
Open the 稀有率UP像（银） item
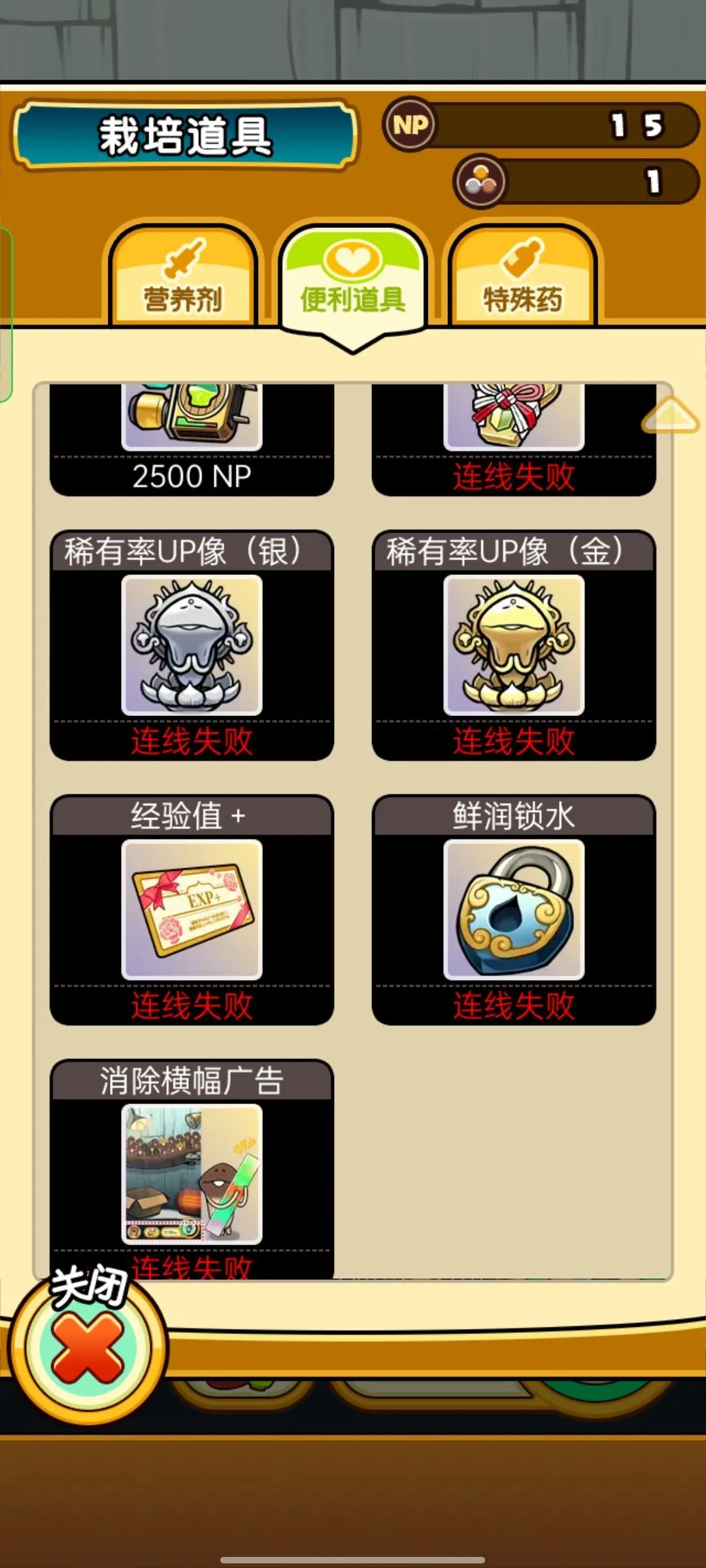[192, 645]
